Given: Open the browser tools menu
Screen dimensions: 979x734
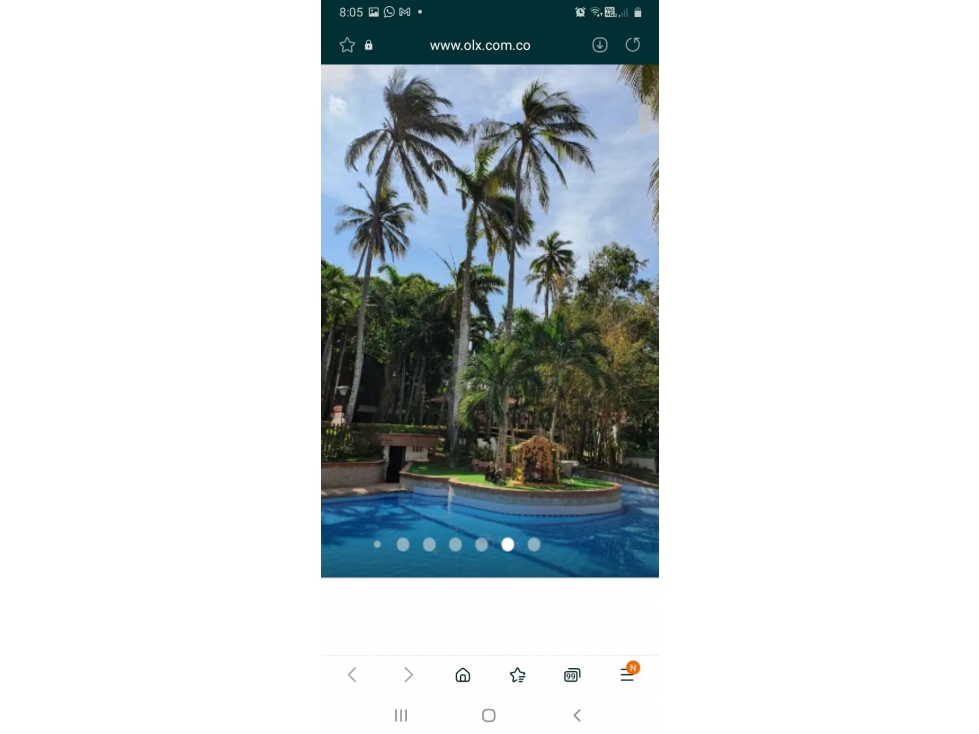Looking at the screenshot, I should pos(627,675).
